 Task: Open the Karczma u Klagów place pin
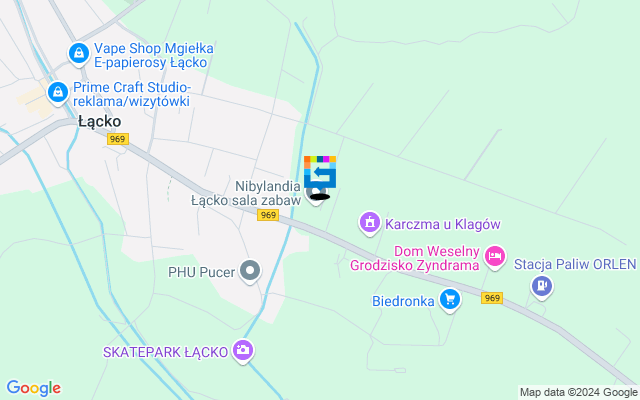click(369, 221)
